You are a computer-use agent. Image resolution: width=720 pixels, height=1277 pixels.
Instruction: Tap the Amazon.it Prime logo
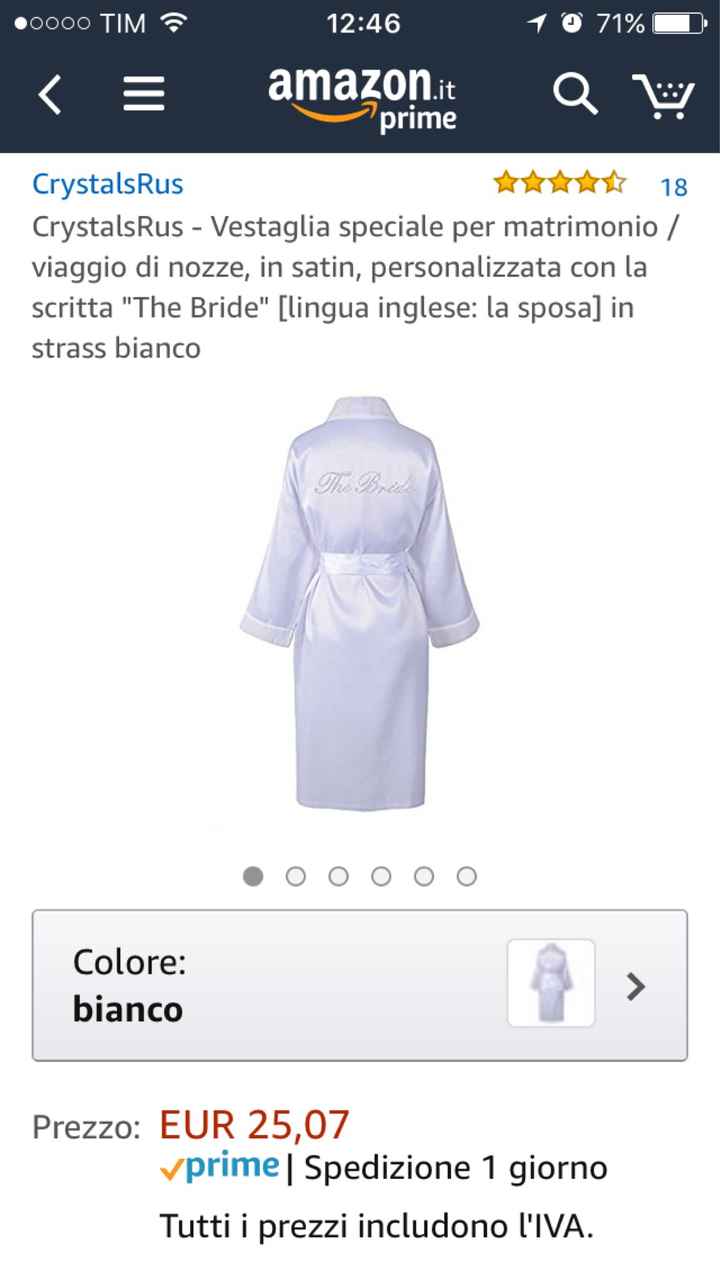tap(362, 94)
